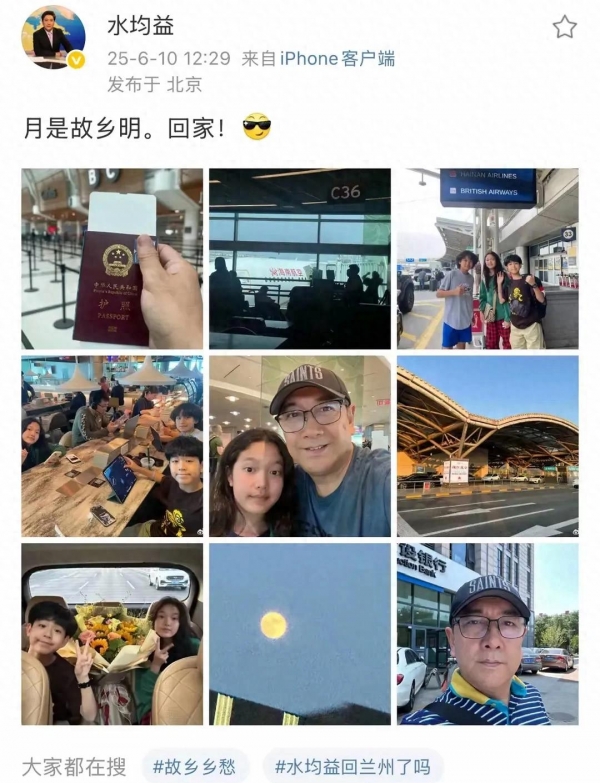
Task: View the airport terminal roof photo
Action: coord(487,446)
